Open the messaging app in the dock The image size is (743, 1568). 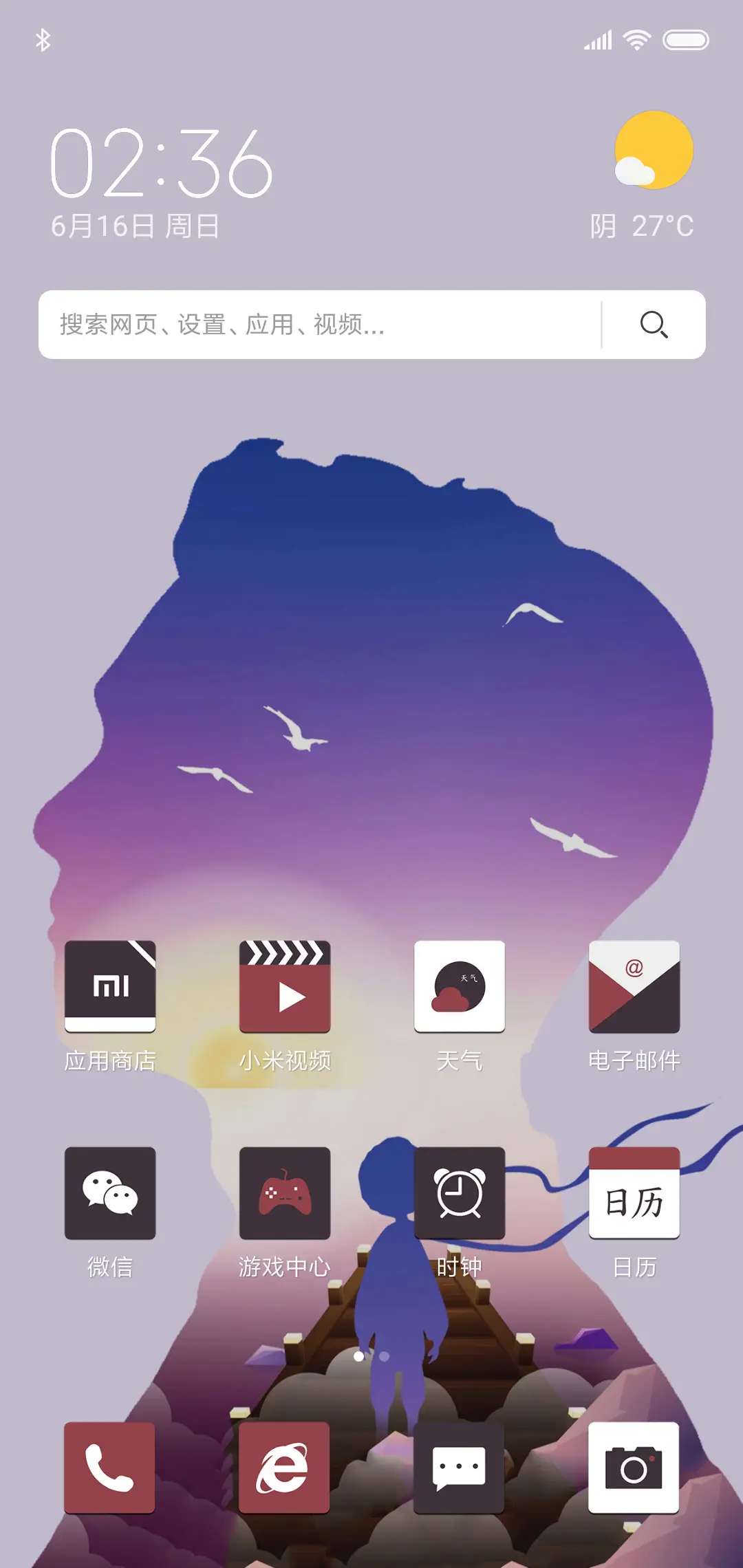point(459,1468)
